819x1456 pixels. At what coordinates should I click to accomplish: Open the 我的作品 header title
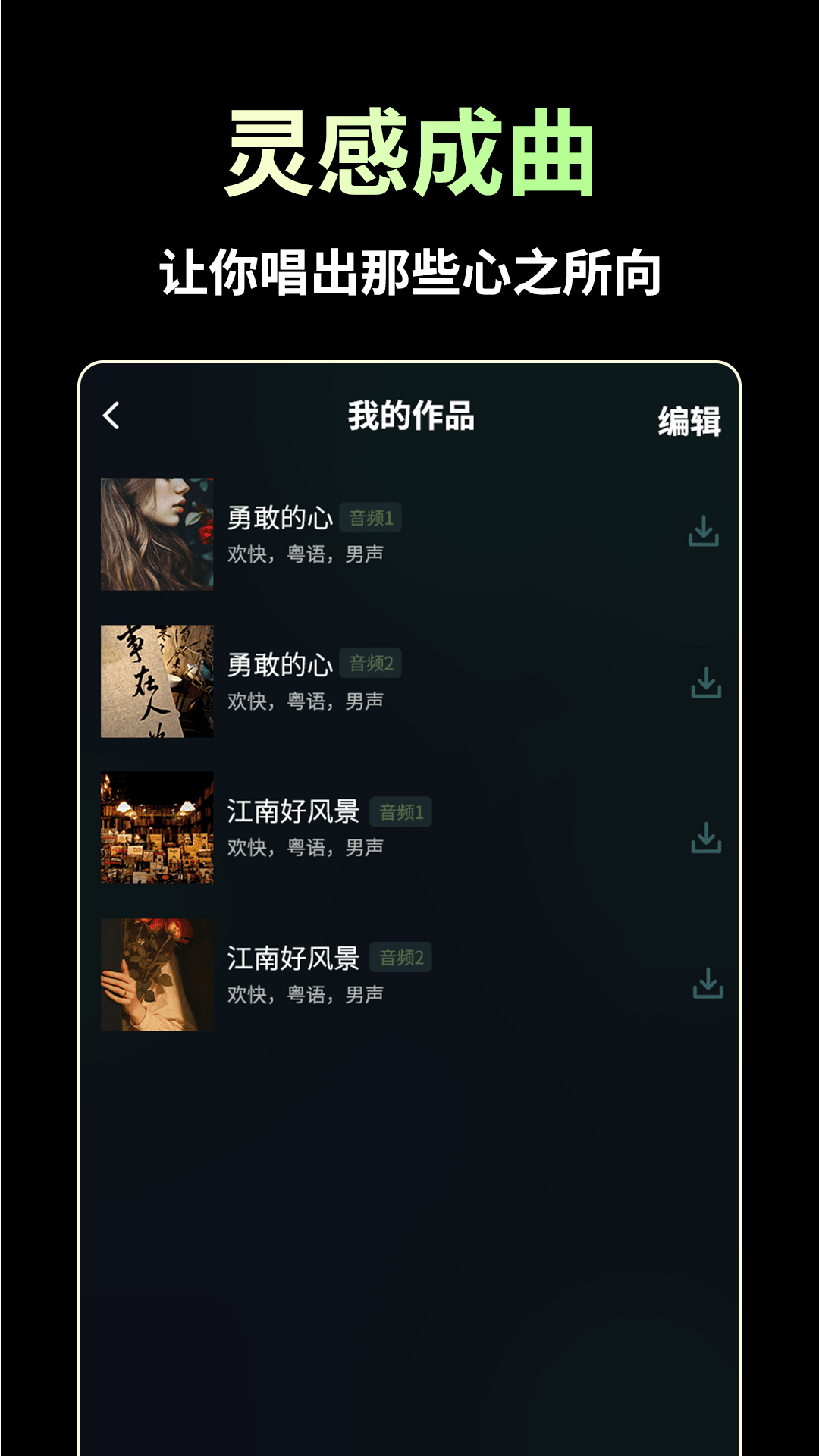pos(409,416)
